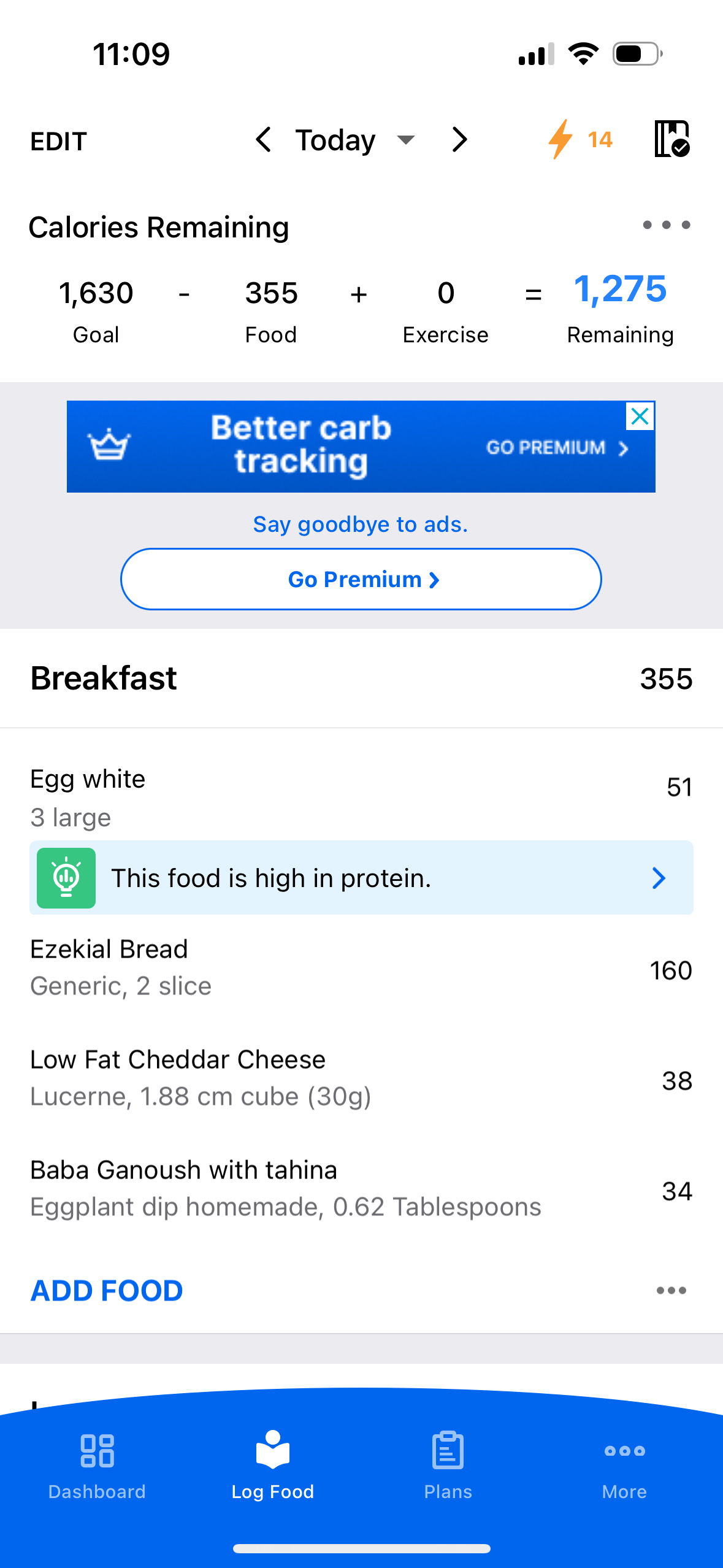The width and height of the screenshot is (723, 1568).
Task: Open the Ezekial Bread food entry
Action: coord(245,966)
